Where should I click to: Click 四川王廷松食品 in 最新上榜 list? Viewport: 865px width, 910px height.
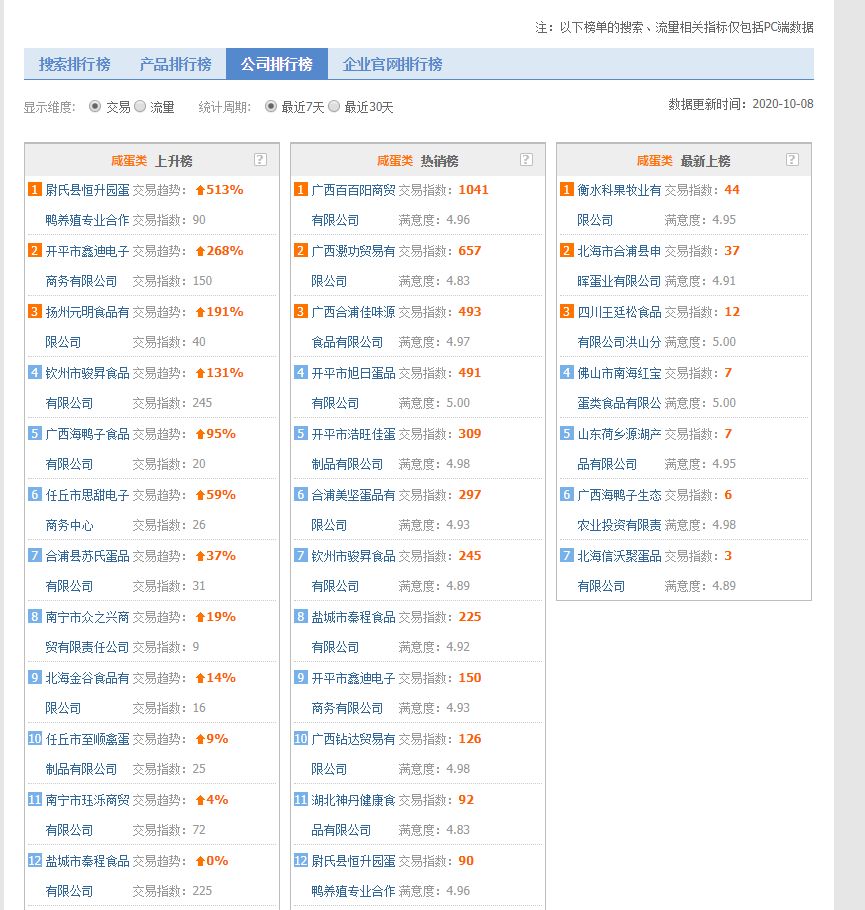click(x=617, y=311)
